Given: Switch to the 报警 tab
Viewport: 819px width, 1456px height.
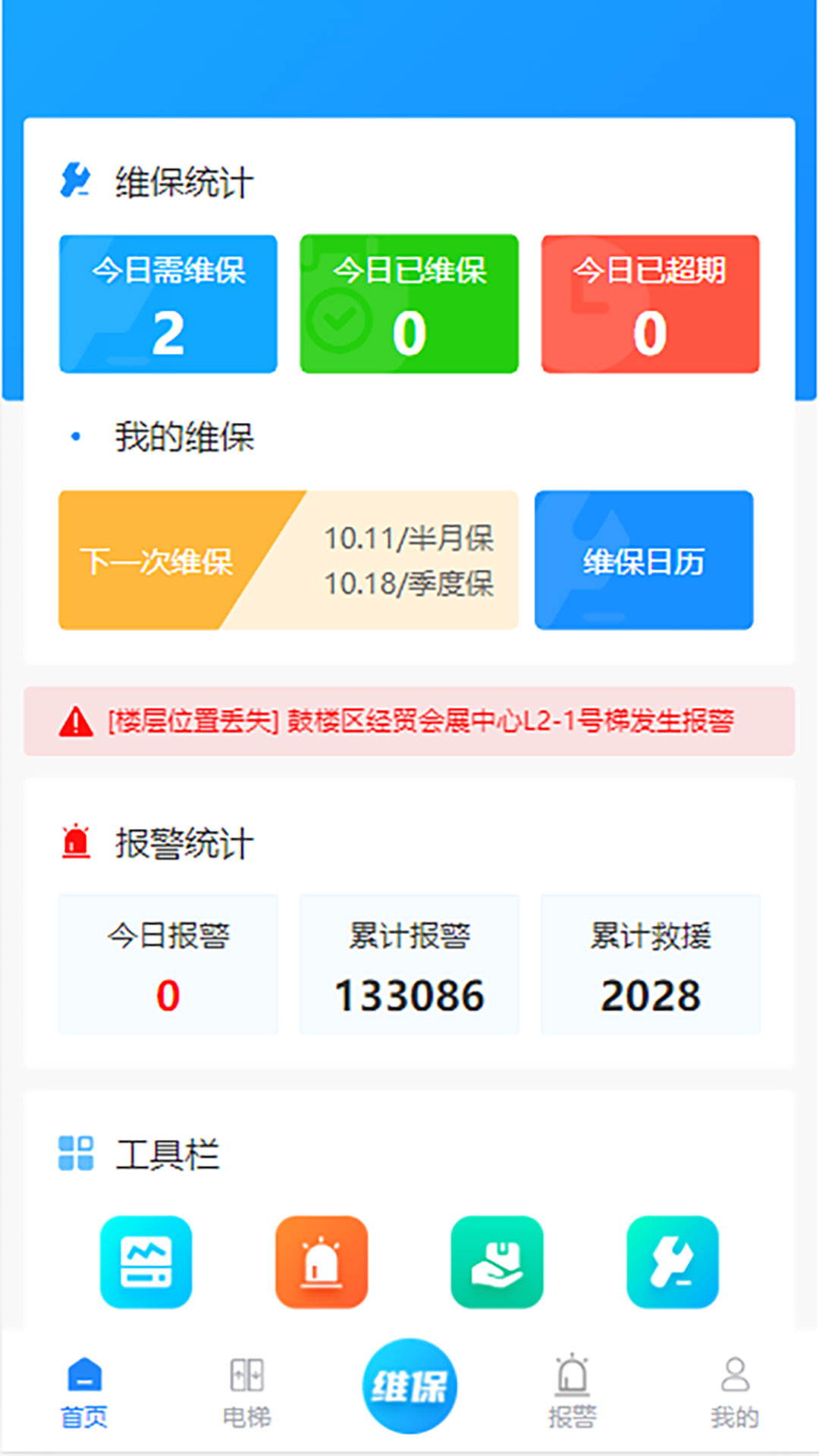Looking at the screenshot, I should (x=573, y=1394).
